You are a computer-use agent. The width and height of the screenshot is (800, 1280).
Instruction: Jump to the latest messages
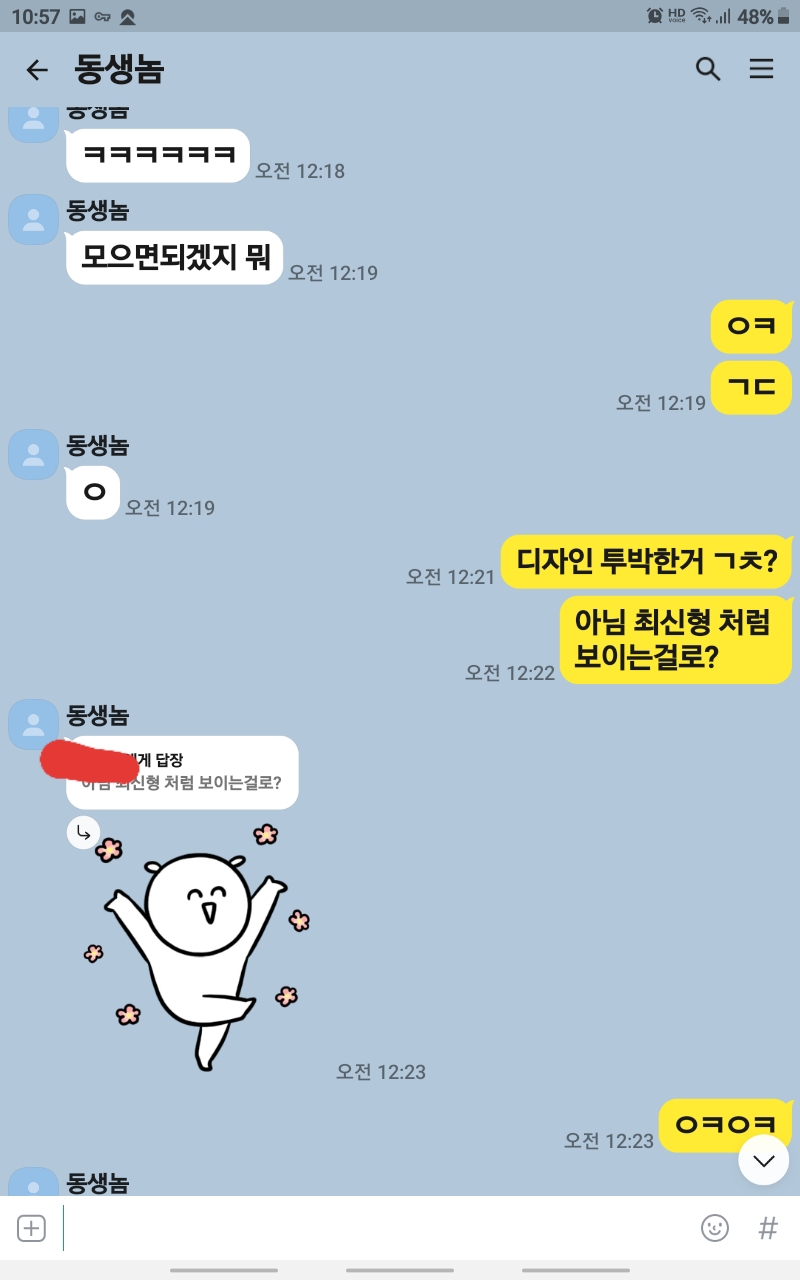point(764,1160)
